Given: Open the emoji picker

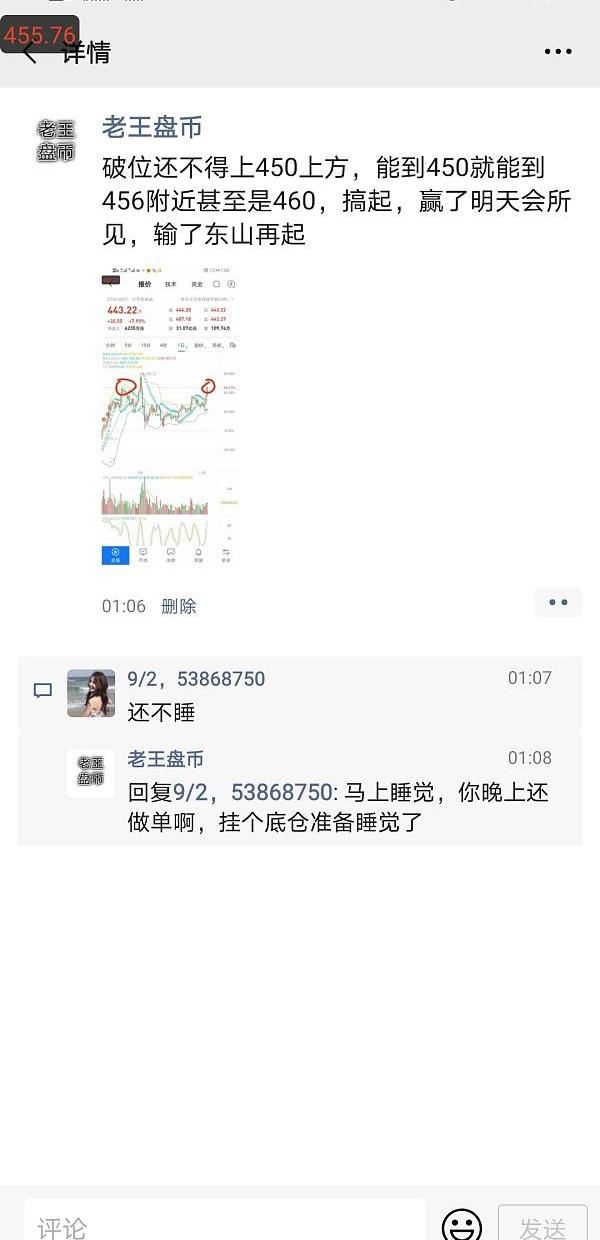Looking at the screenshot, I should click(461, 1225).
